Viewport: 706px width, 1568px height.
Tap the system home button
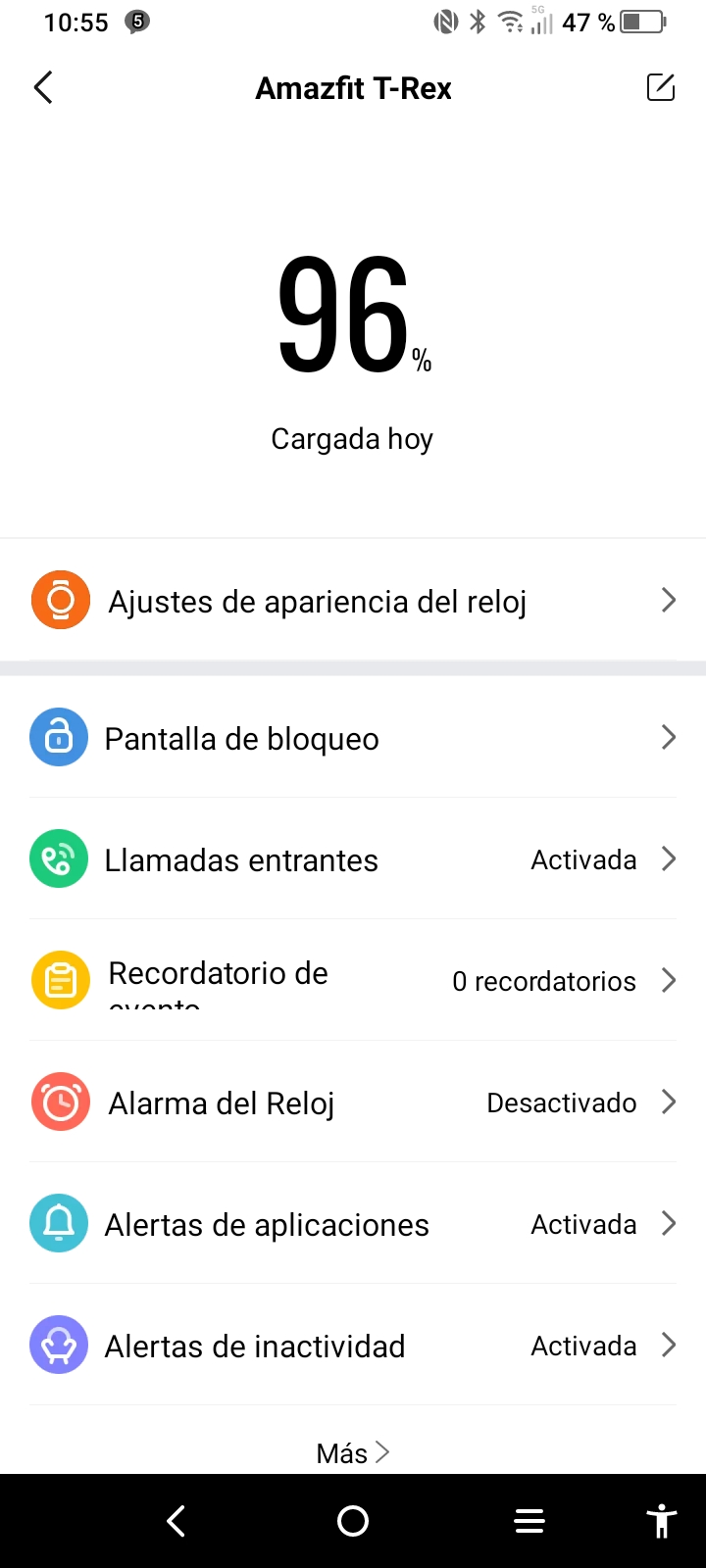[x=353, y=1521]
